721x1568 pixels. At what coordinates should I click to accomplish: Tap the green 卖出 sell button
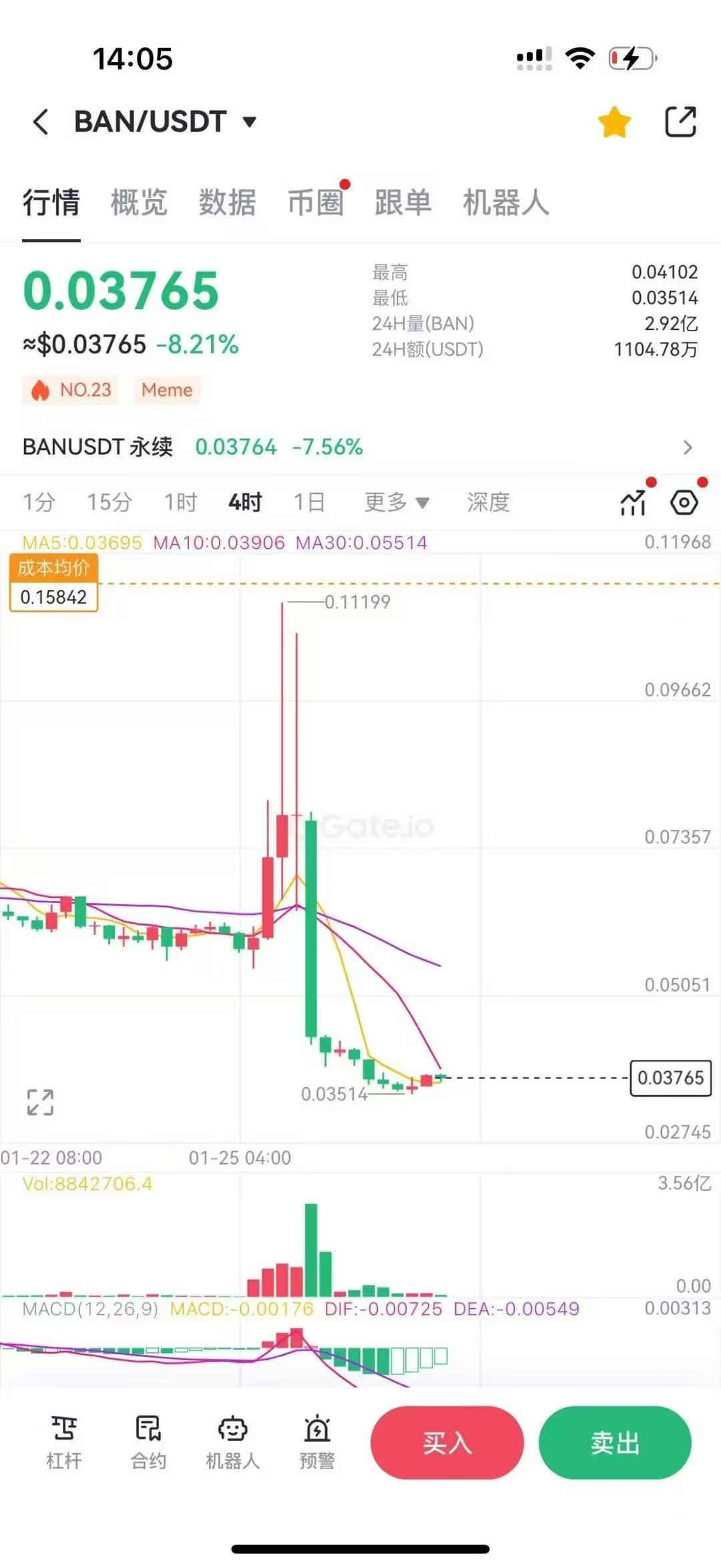pos(615,1443)
